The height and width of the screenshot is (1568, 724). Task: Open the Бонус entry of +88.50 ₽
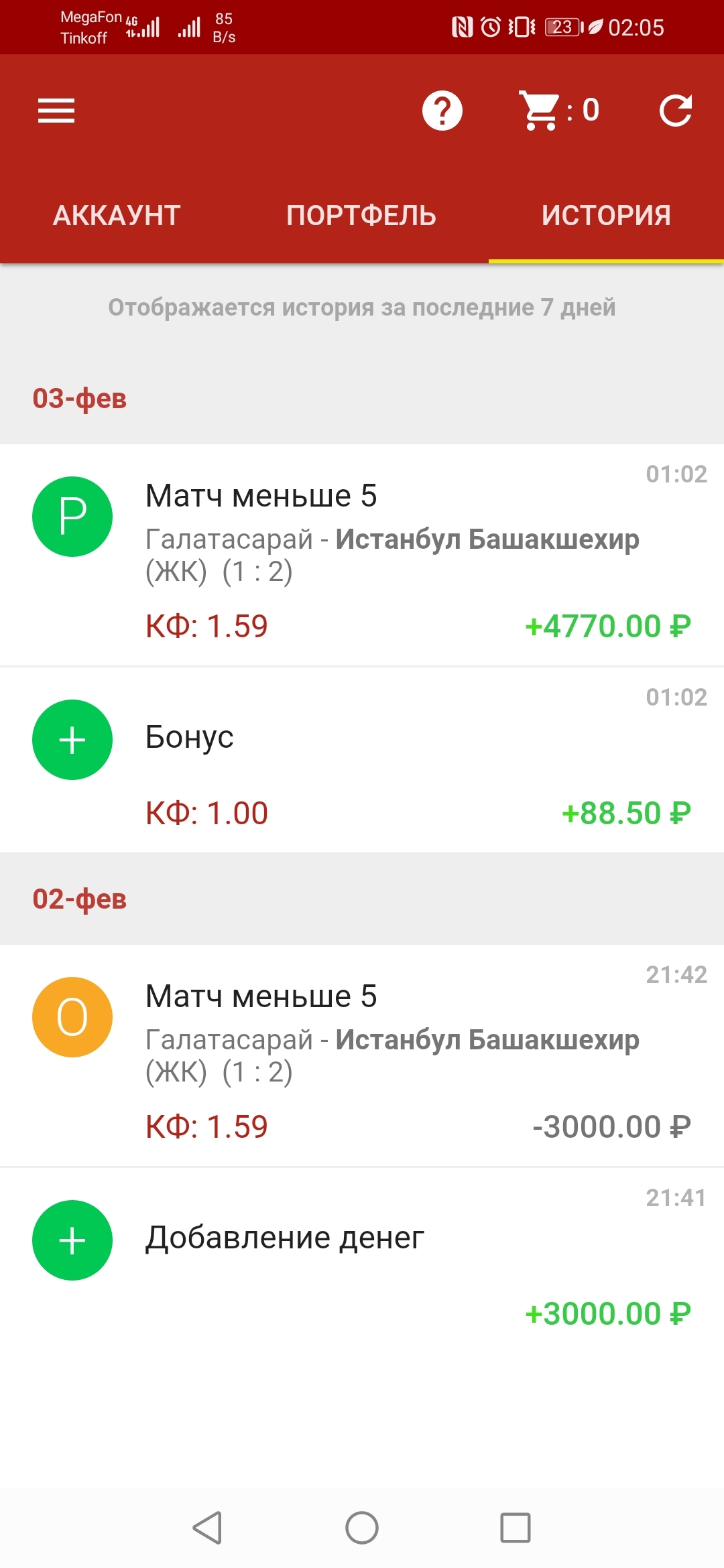[x=362, y=760]
